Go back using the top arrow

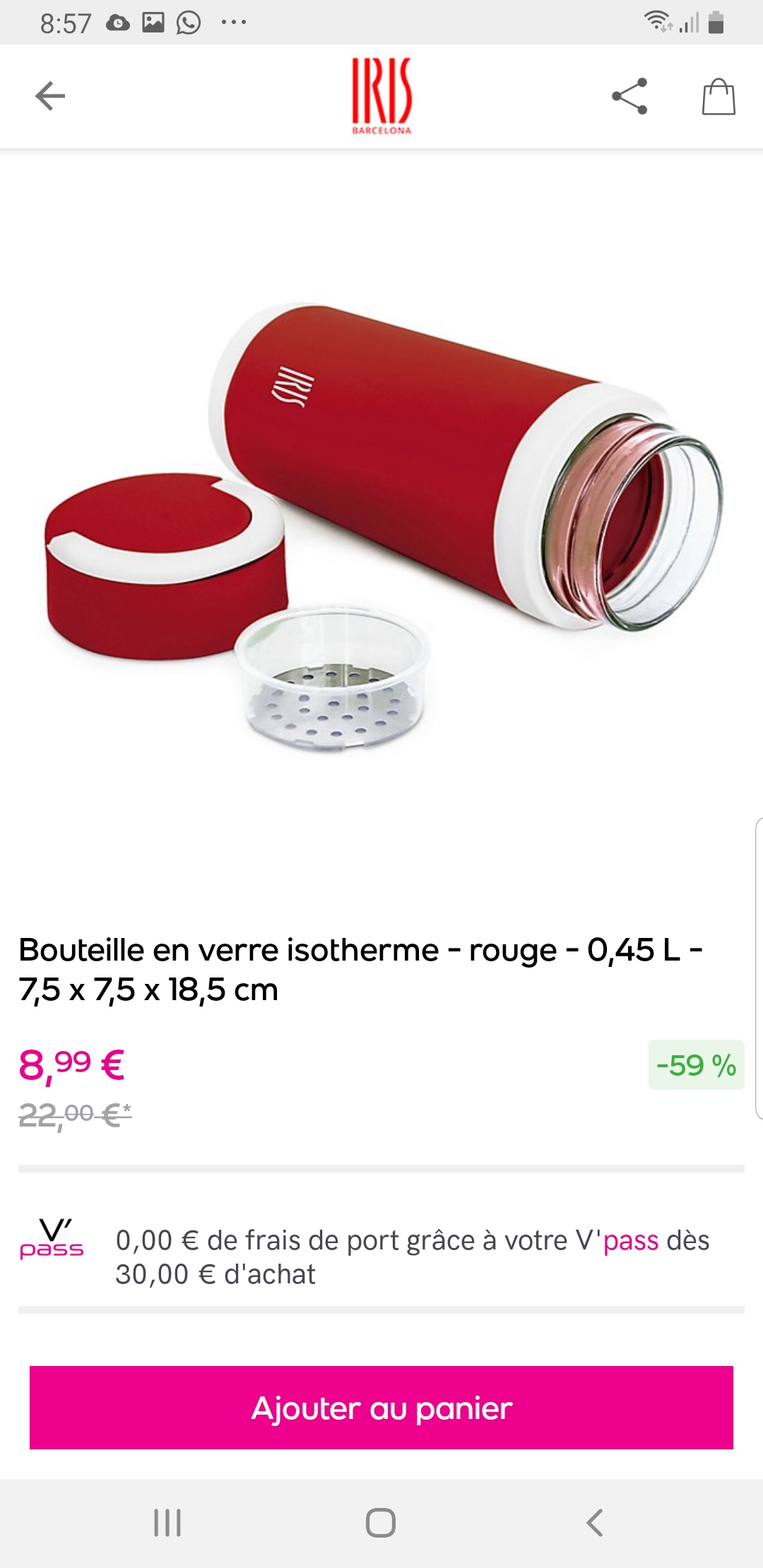(x=50, y=96)
